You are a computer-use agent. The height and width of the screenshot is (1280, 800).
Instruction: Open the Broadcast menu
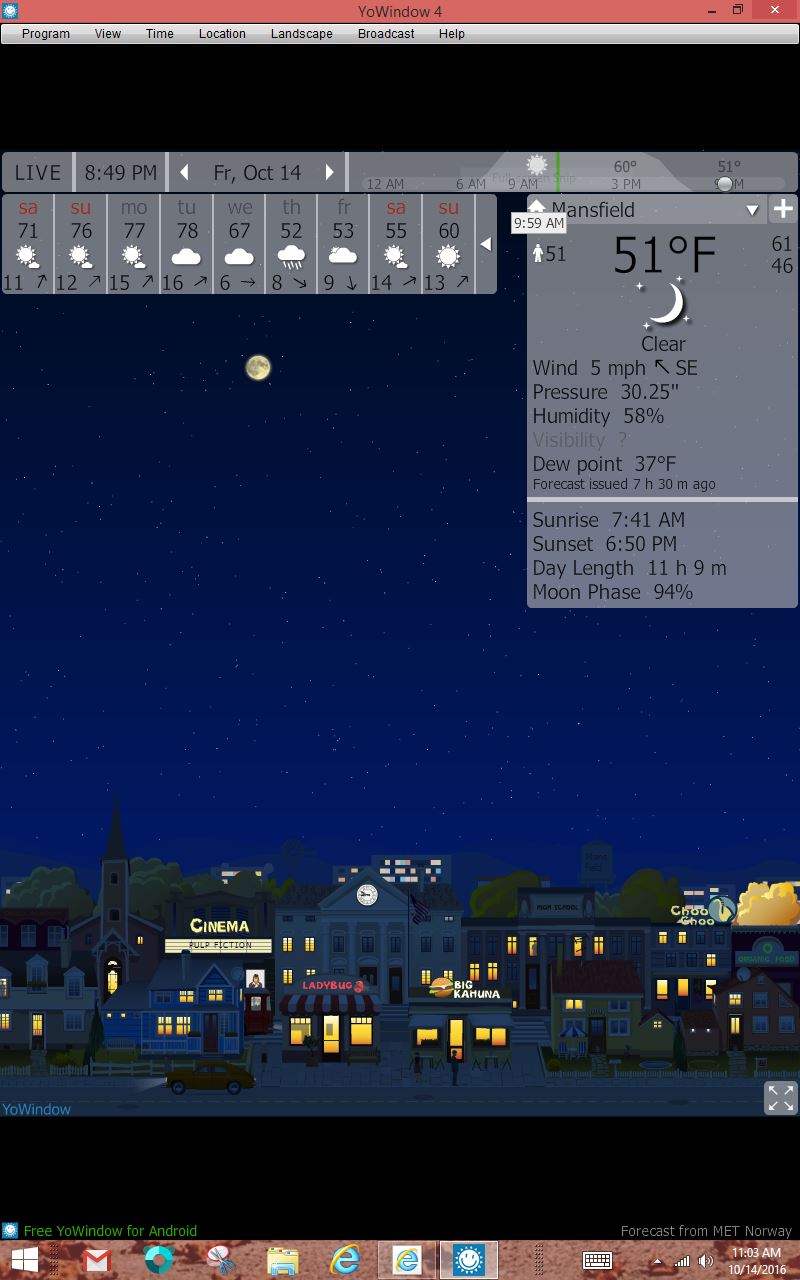[386, 33]
